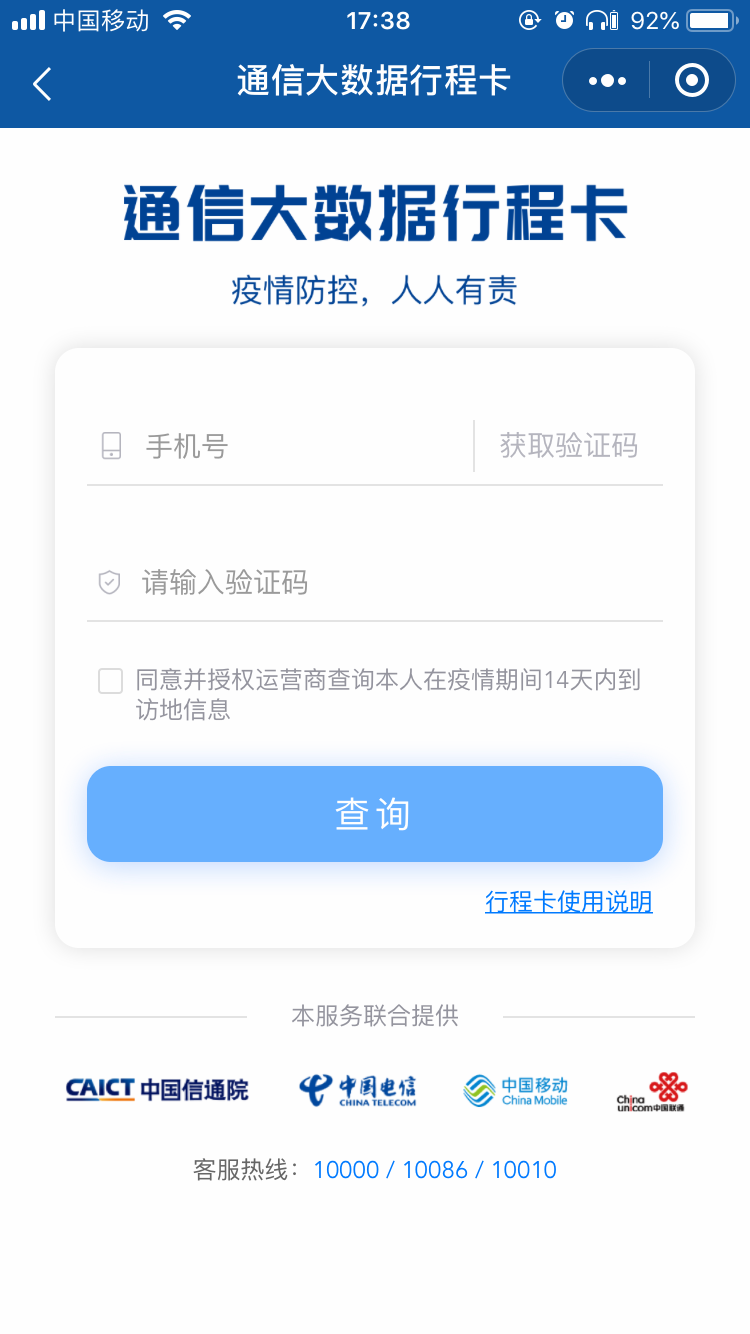
Task: Call hotline 10086
Action: 435,1170
